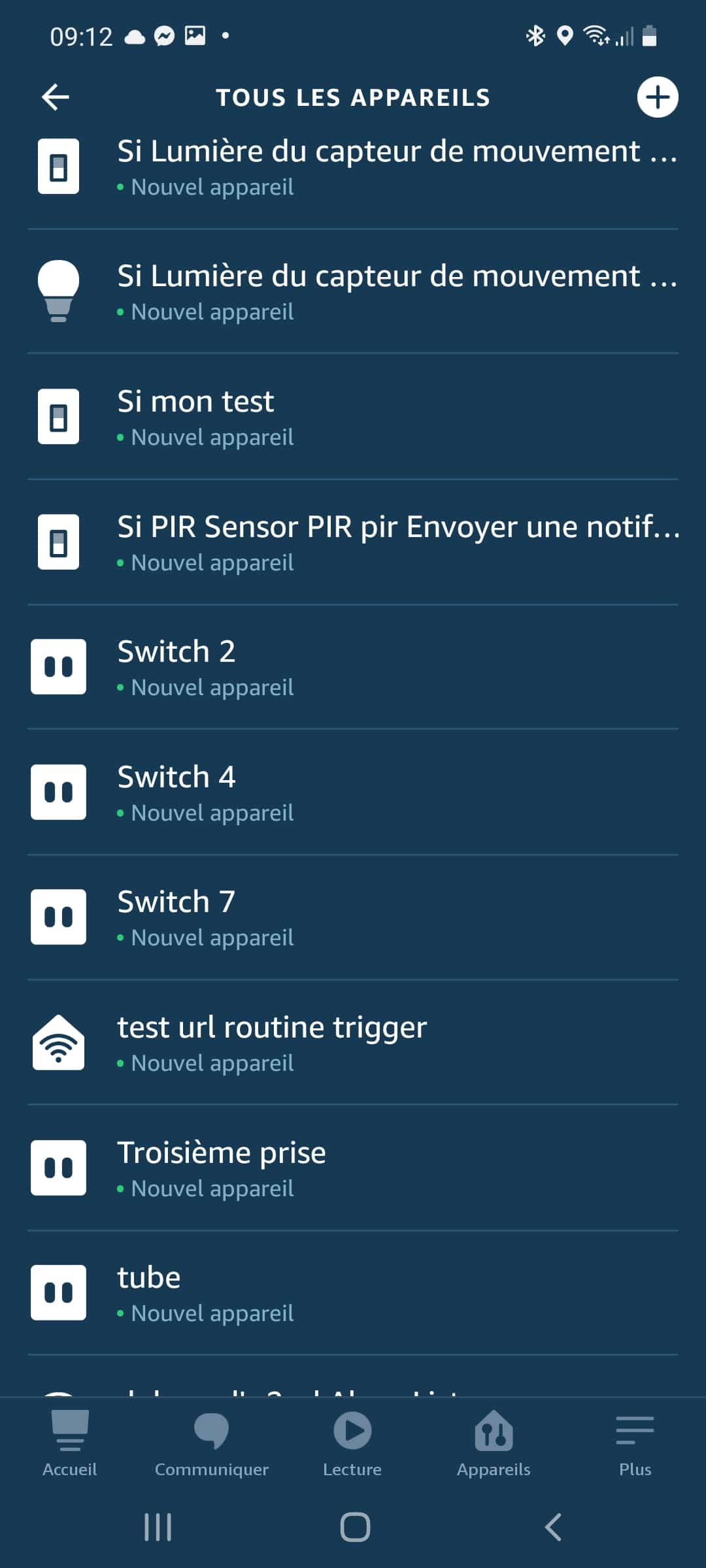Viewport: 706px width, 1568px height.
Task: Open the Switch 2 device
Action: tap(353, 667)
